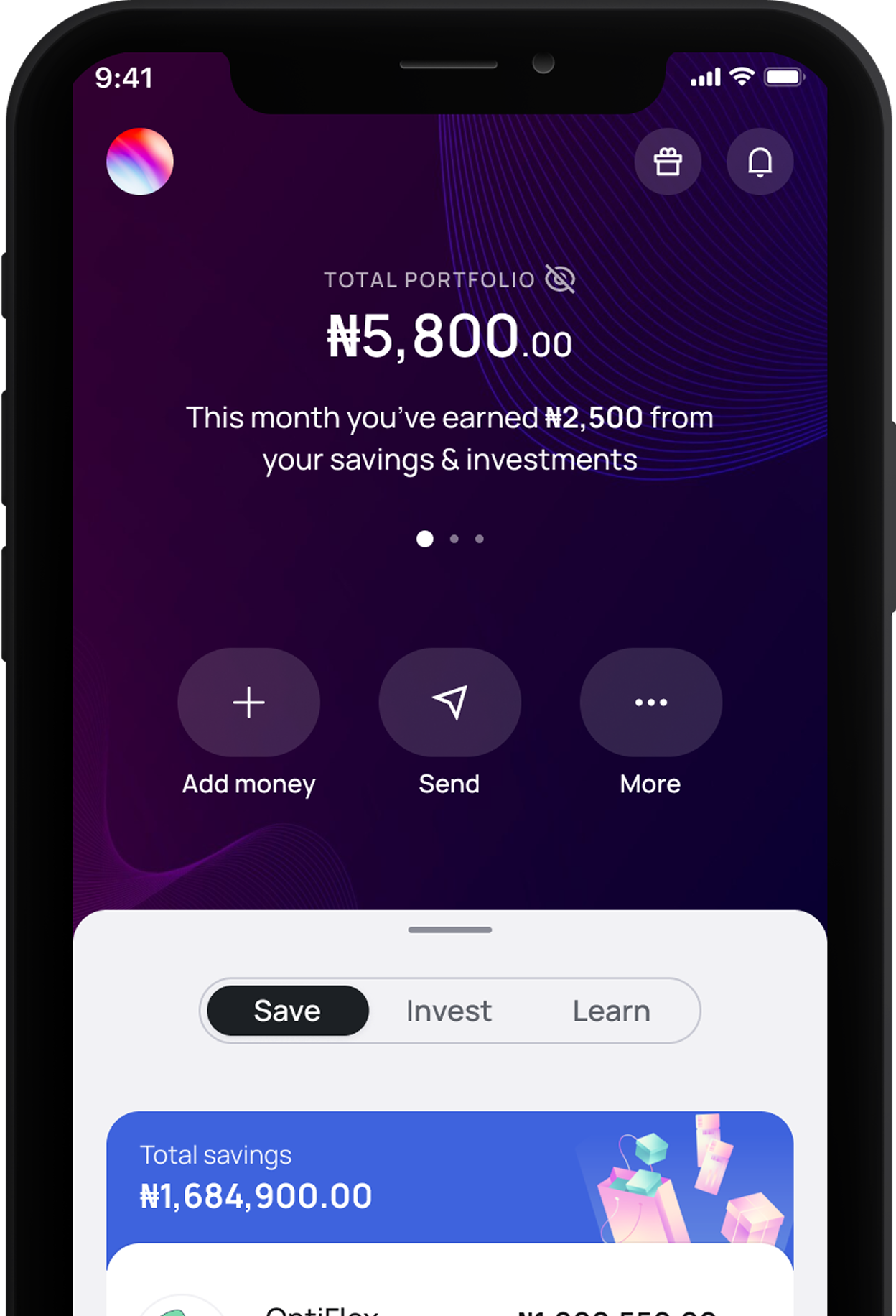This screenshot has height=1316, width=896.
Task: Open the gift rewards icon
Action: click(x=668, y=162)
